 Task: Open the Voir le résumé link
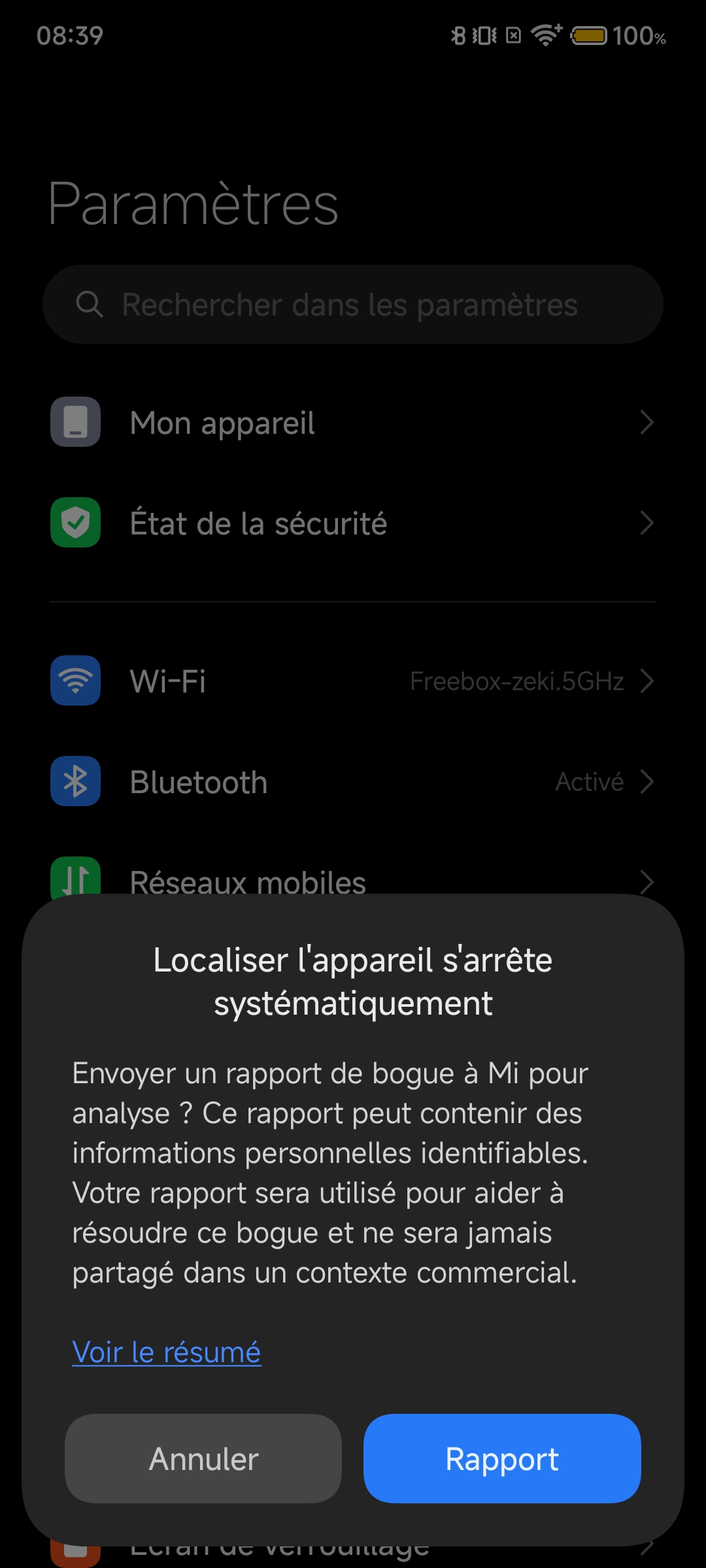[167, 1352]
